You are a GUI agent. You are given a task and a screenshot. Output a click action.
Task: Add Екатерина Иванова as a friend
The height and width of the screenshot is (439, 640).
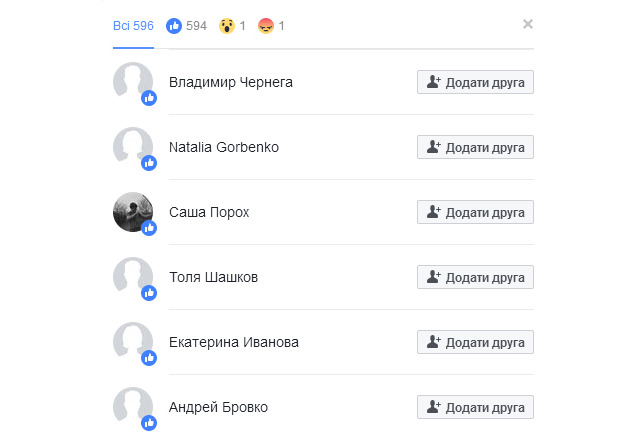(475, 342)
